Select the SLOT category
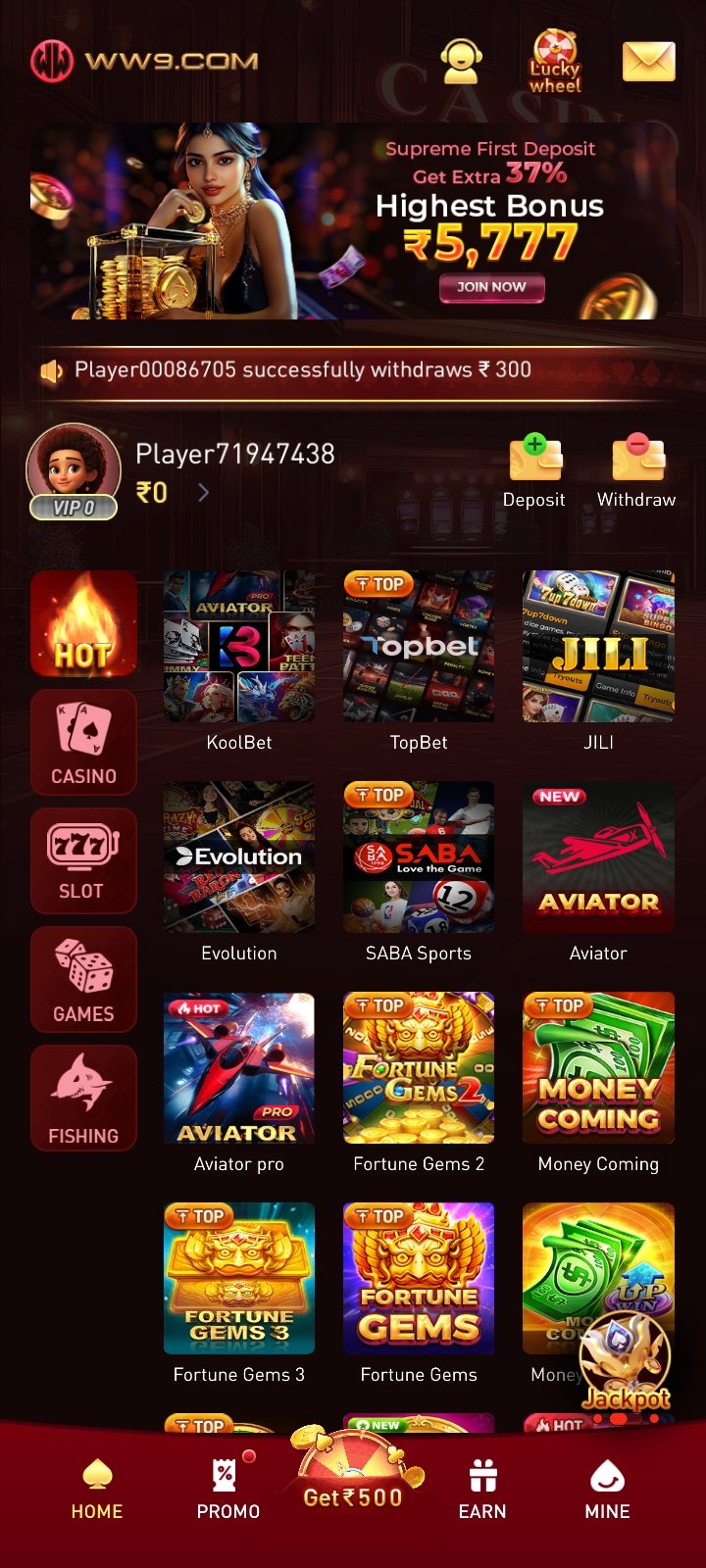 coord(83,860)
